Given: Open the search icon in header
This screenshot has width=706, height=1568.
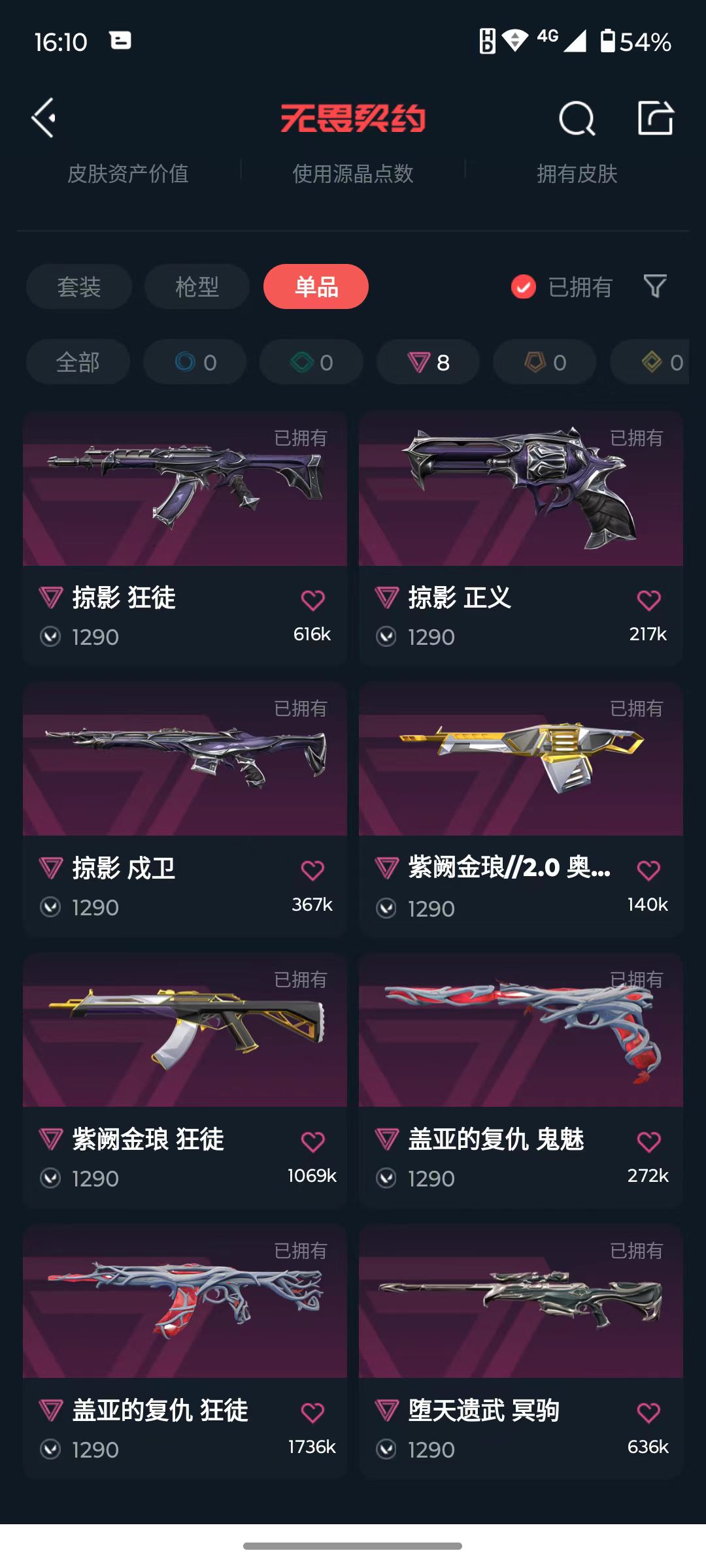Looking at the screenshot, I should [577, 118].
